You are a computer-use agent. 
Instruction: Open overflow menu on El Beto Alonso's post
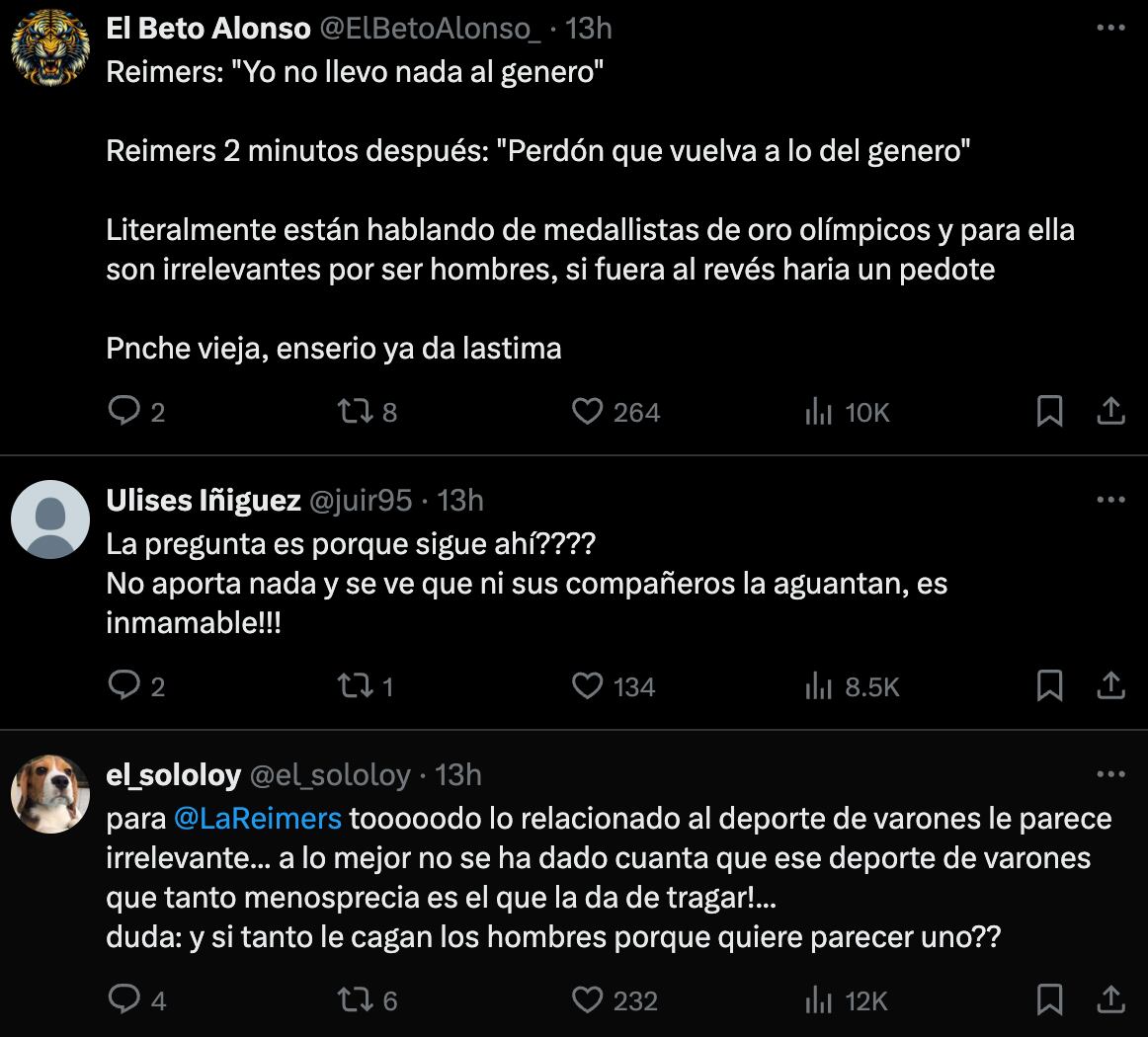click(x=1111, y=29)
